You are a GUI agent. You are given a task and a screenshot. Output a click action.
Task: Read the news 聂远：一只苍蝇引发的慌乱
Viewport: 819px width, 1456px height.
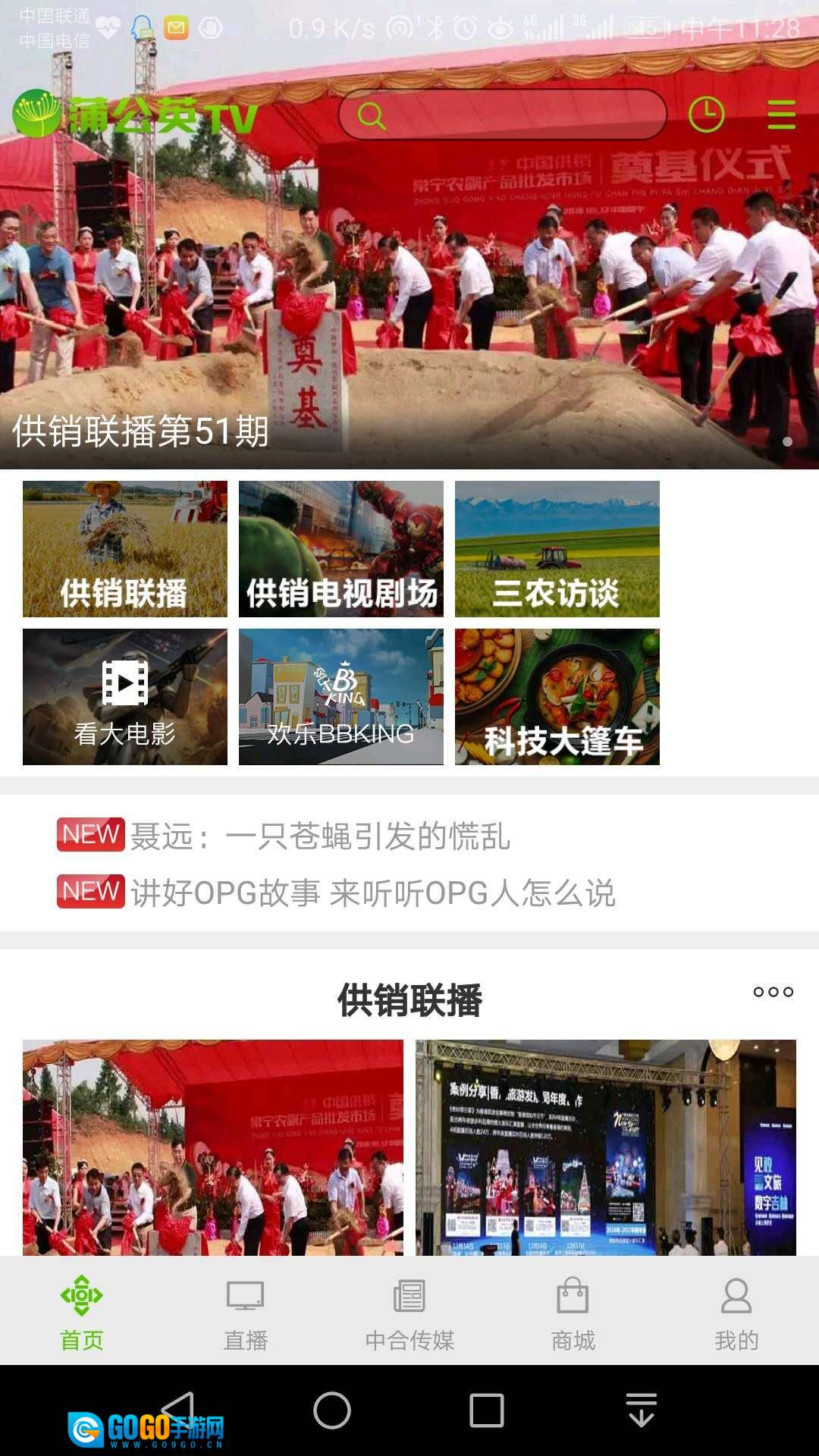(x=320, y=836)
